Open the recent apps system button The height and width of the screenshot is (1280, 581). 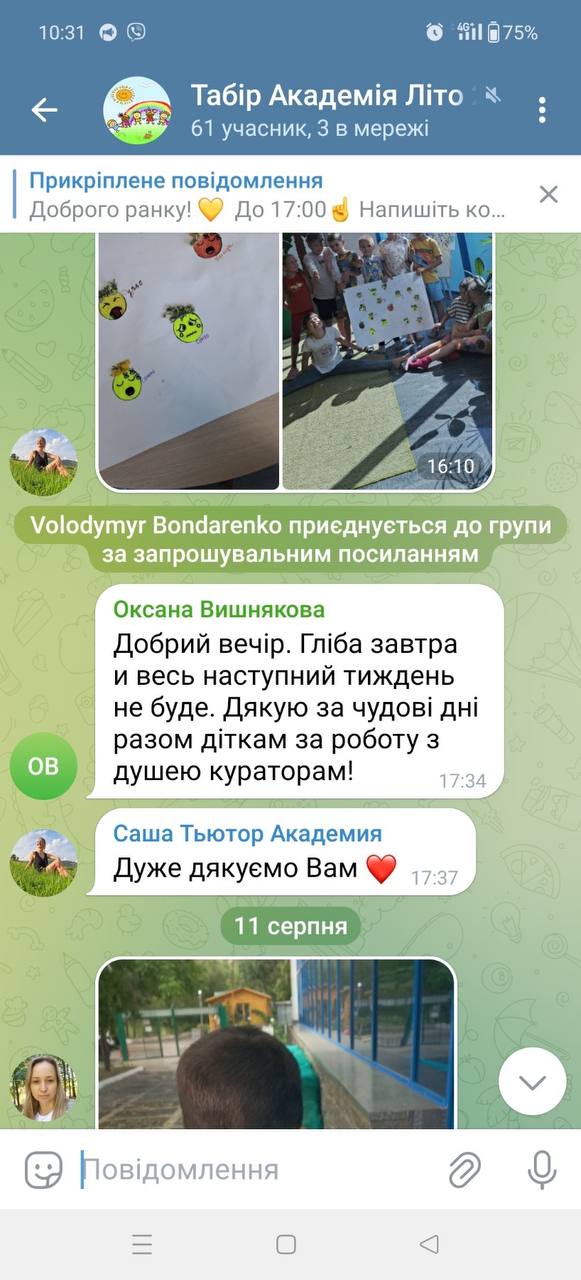(x=142, y=1244)
